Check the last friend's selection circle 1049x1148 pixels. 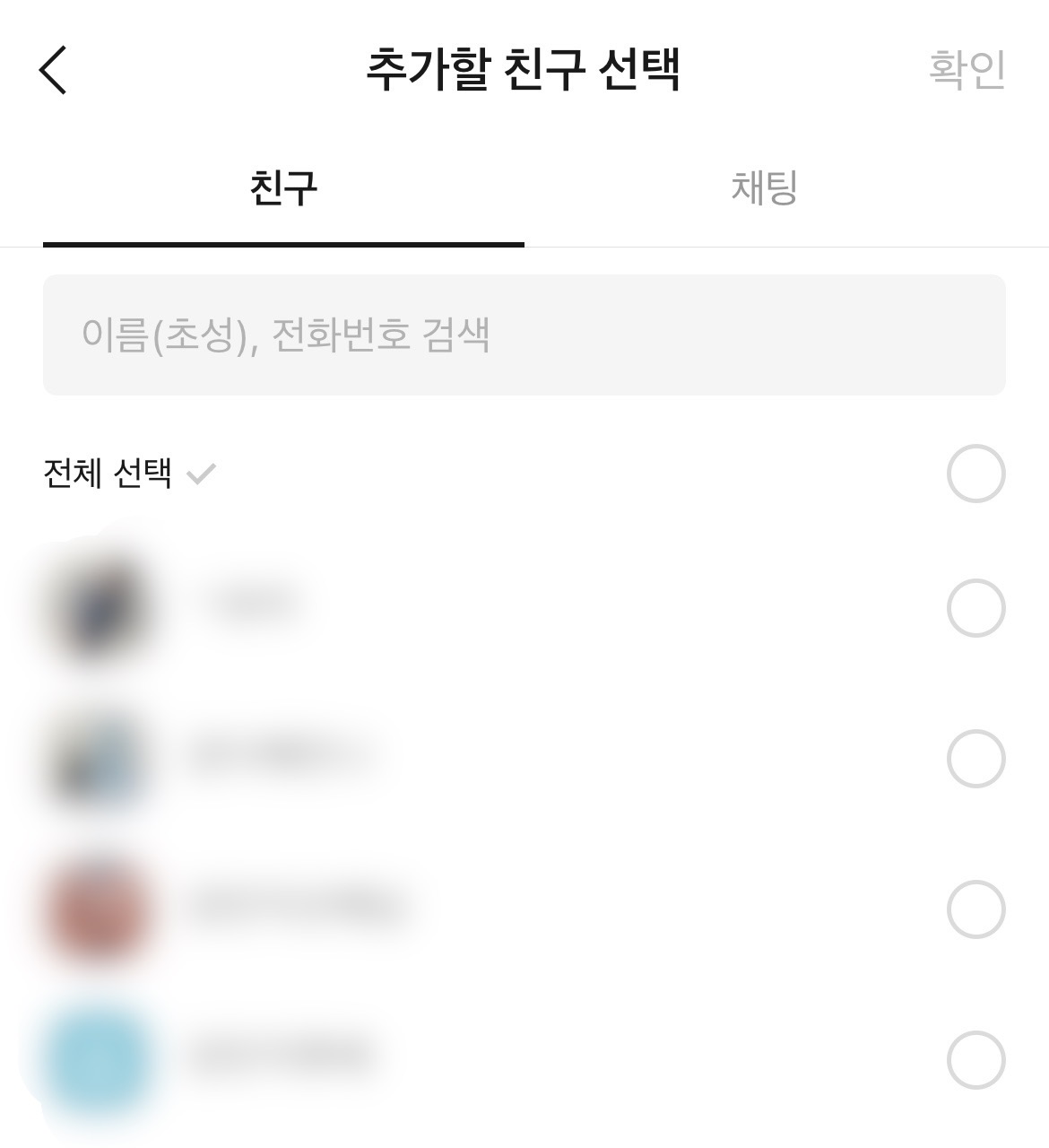pyautogui.click(x=976, y=1058)
